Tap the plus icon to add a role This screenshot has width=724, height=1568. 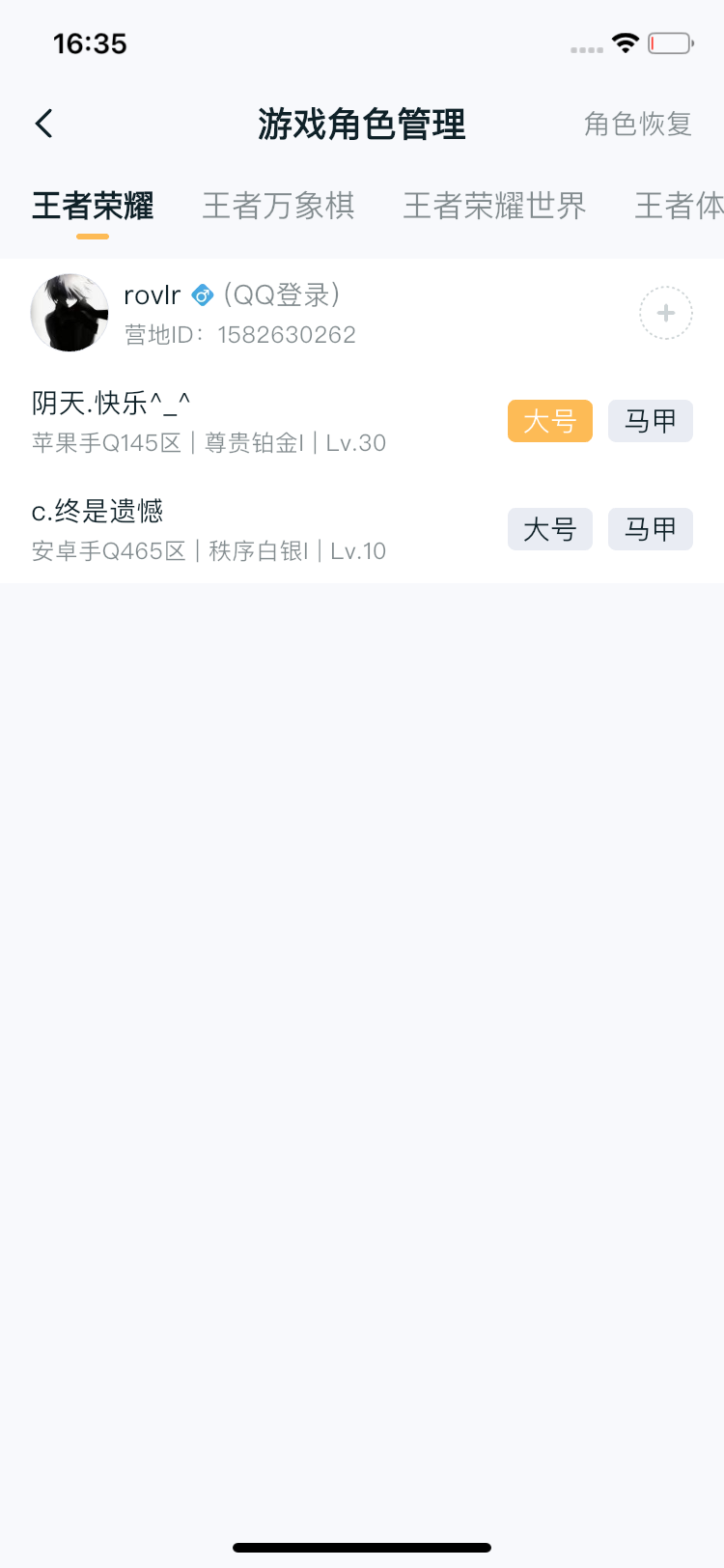[x=665, y=312]
